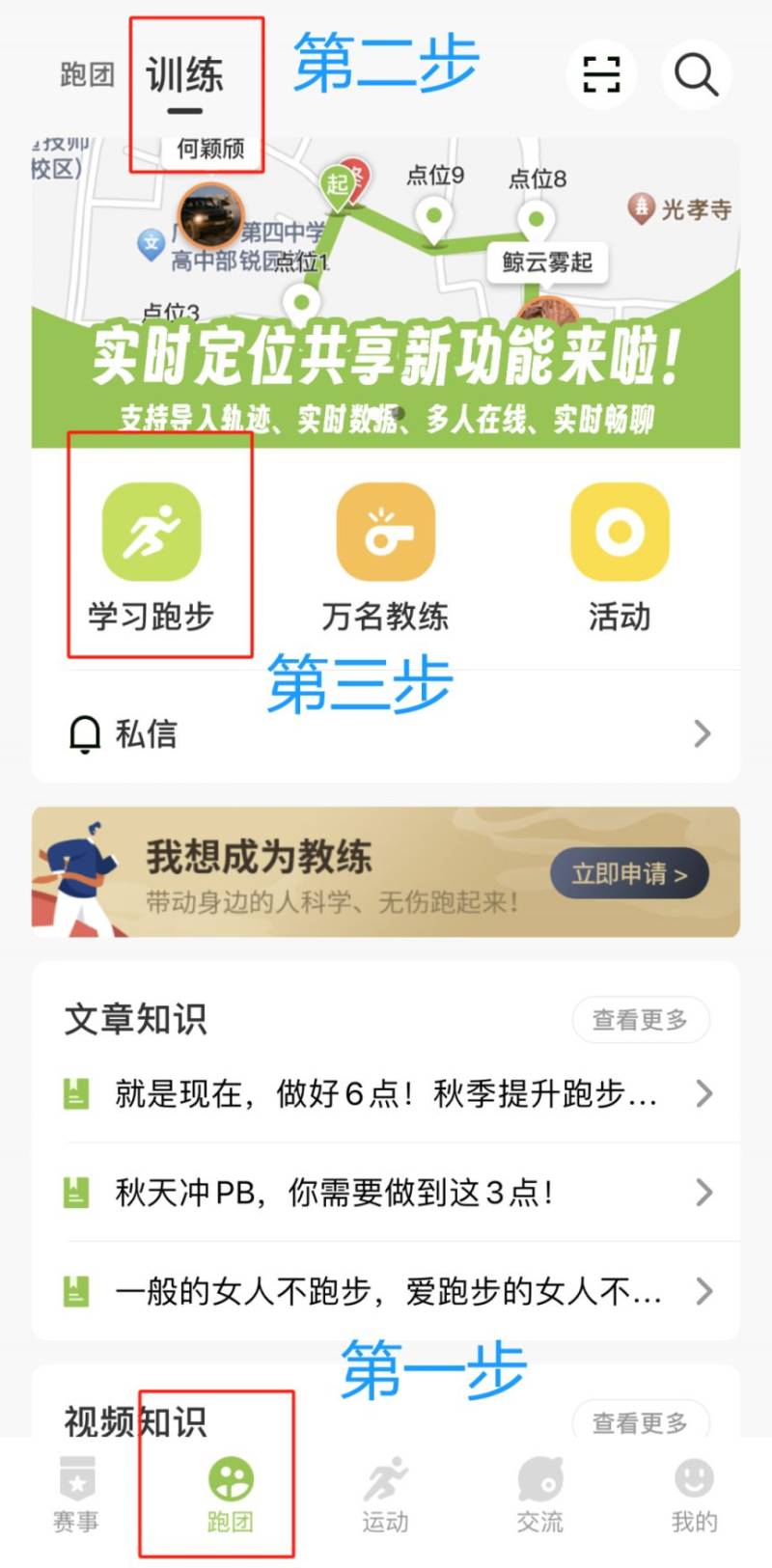Expand the 私信 messages row chevron
The image size is (772, 1568).
tap(703, 733)
